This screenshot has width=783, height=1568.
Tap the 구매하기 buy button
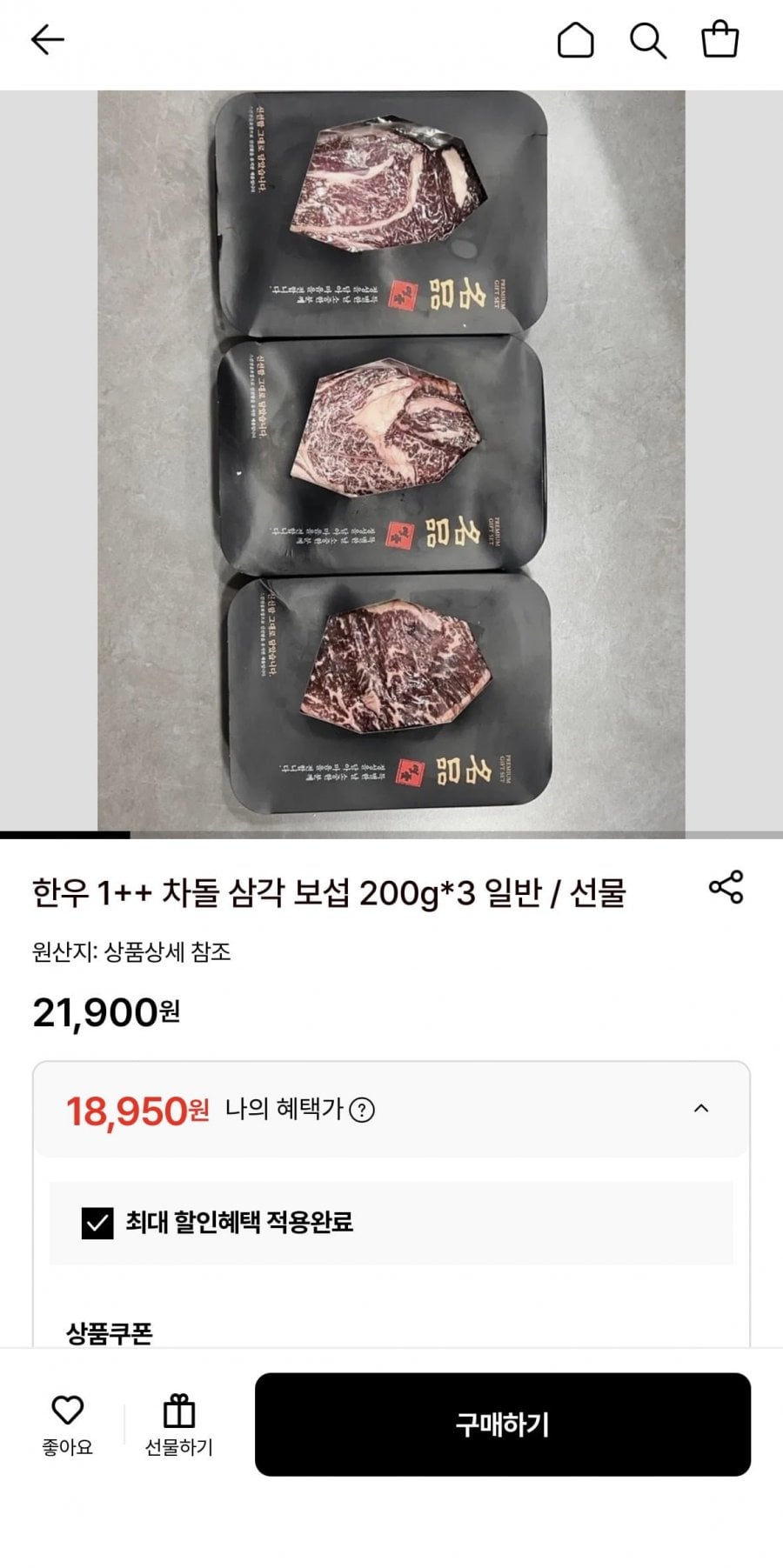tap(502, 1425)
